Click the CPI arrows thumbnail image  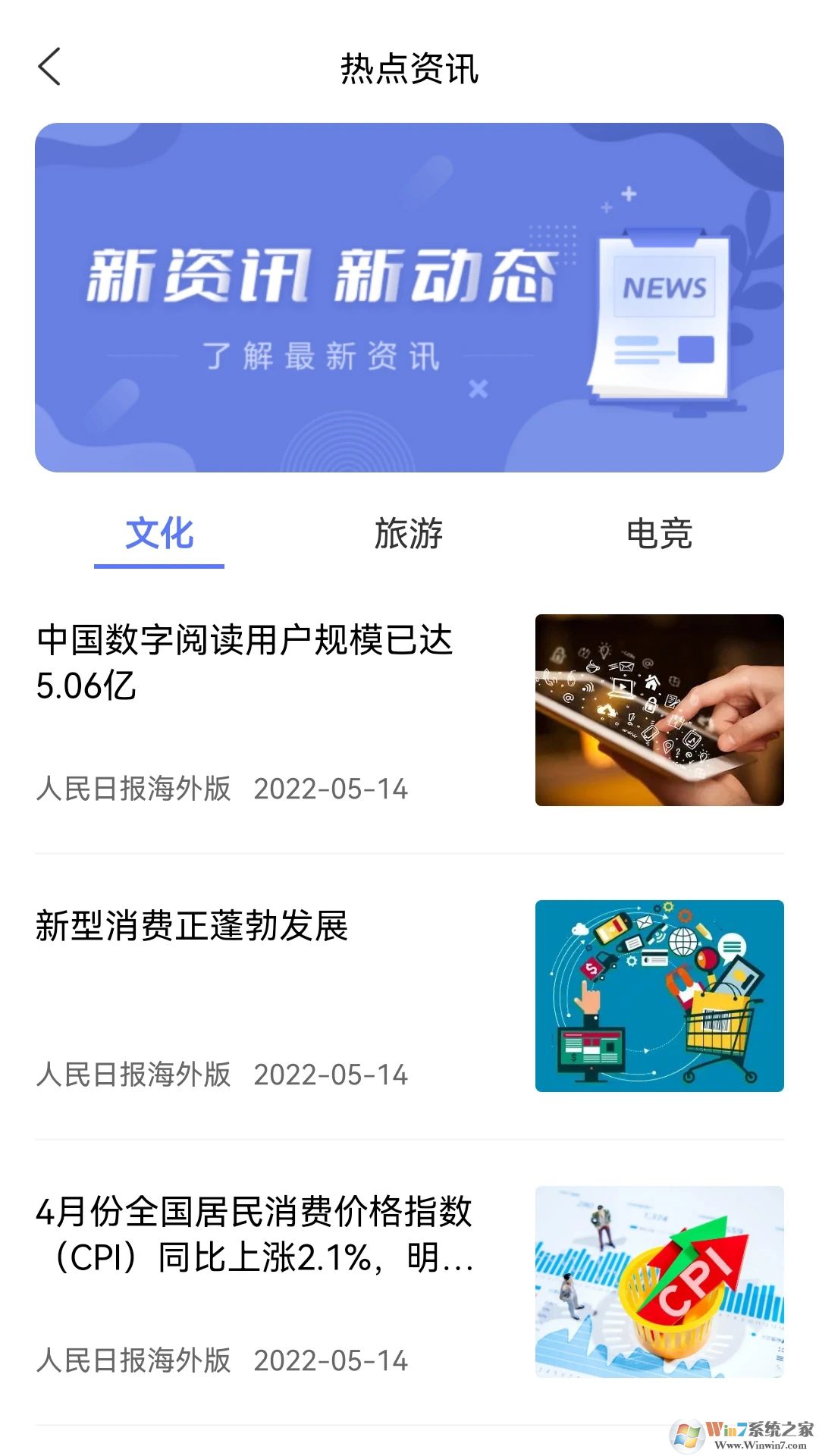[x=658, y=1282]
